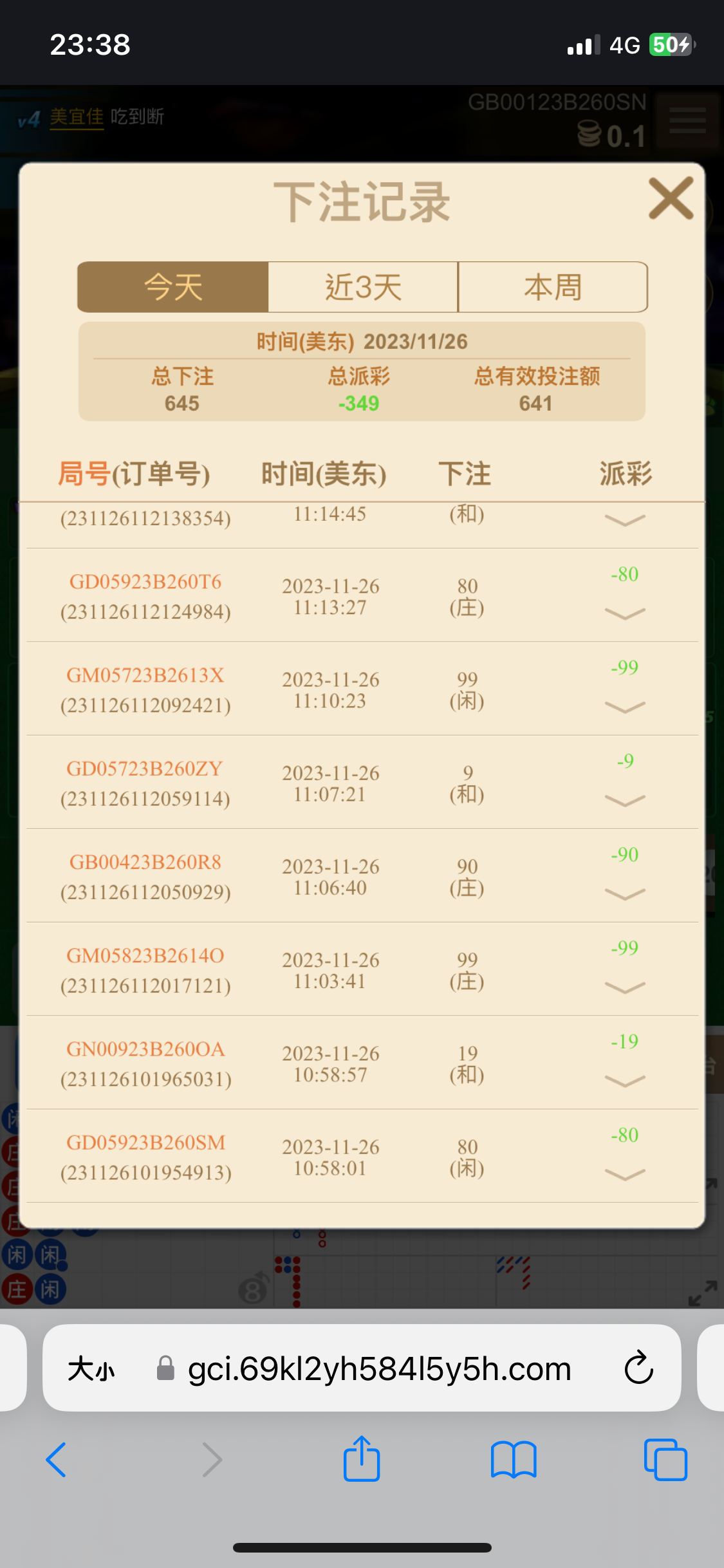
Task: Expand details for bet GD05923B260SM
Action: [625, 1174]
